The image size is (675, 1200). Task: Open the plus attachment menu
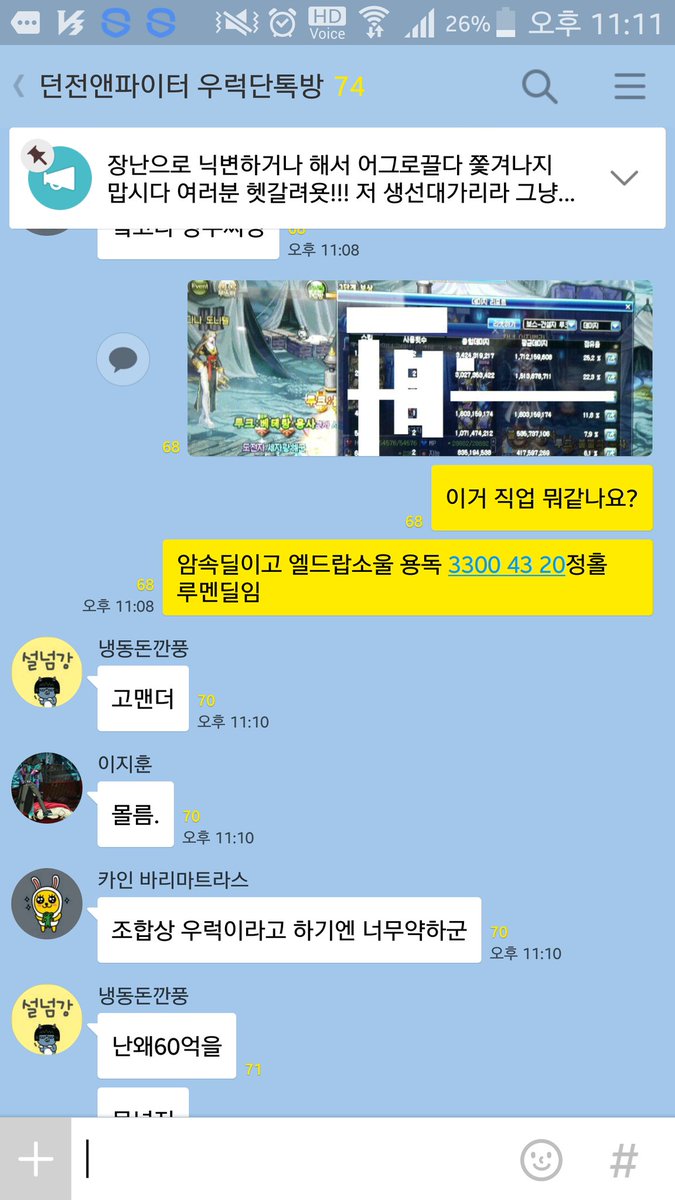[x=35, y=1160]
